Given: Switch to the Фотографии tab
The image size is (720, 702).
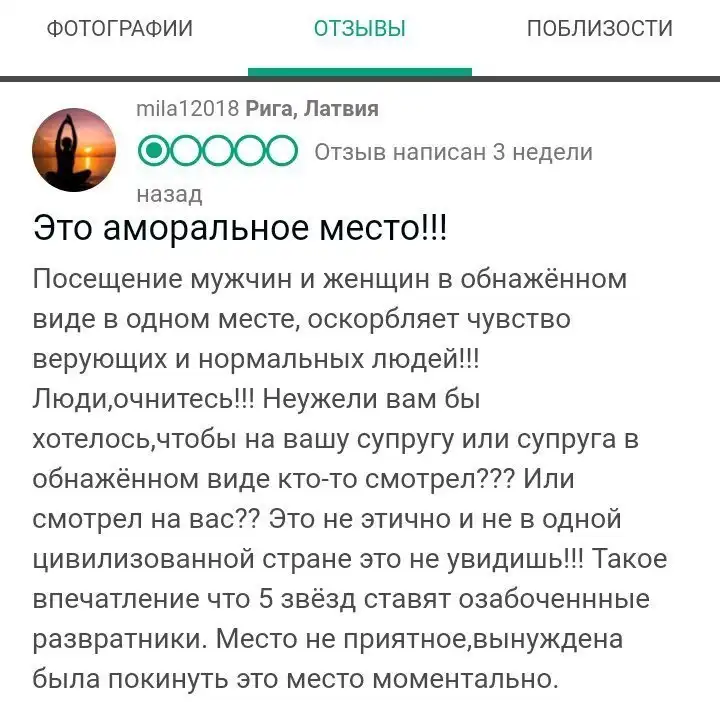Looking at the screenshot, I should [120, 29].
